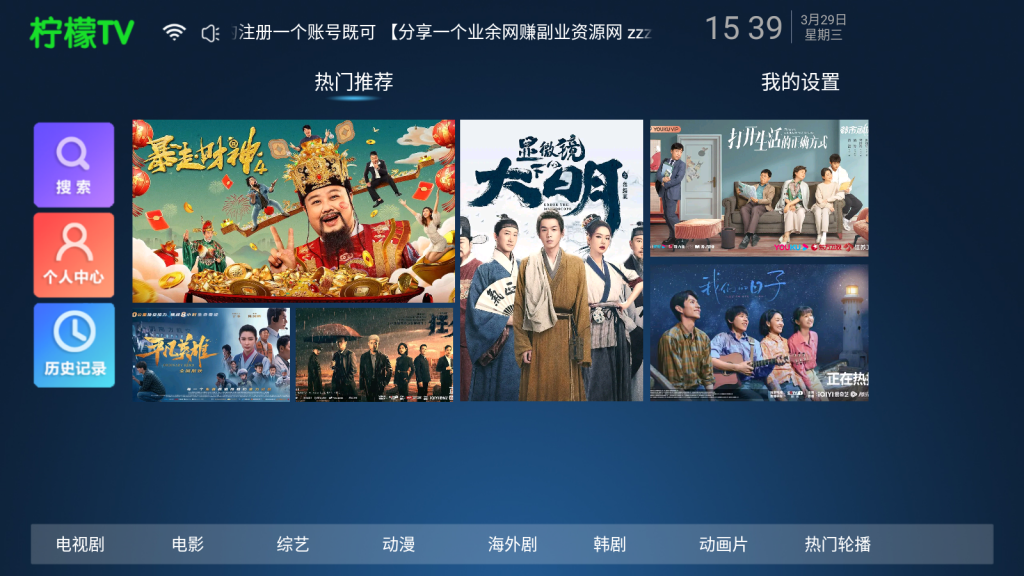Screen dimensions: 1024x576
Task: Open the 平凡英雄 poster
Action: point(211,355)
